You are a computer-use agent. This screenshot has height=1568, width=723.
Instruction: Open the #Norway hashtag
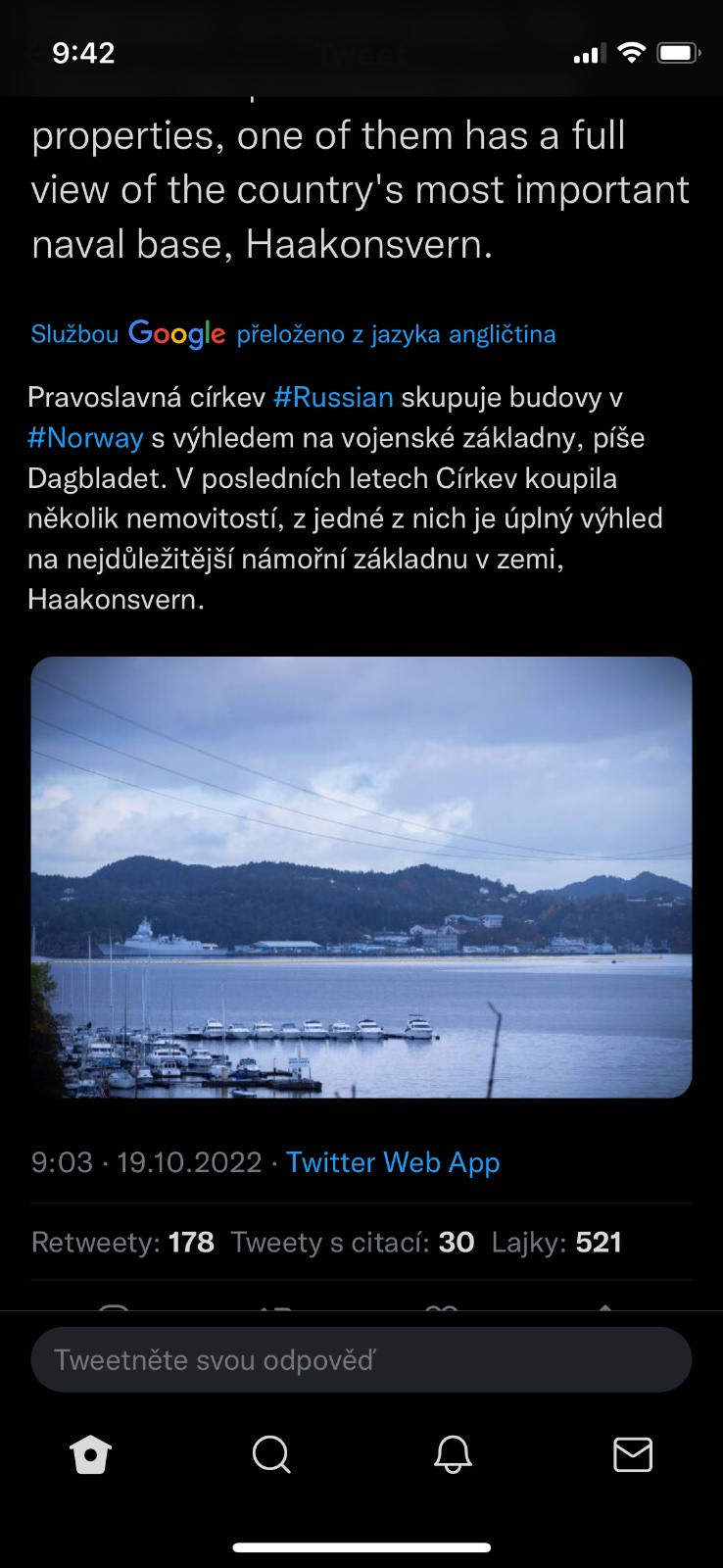coord(85,437)
